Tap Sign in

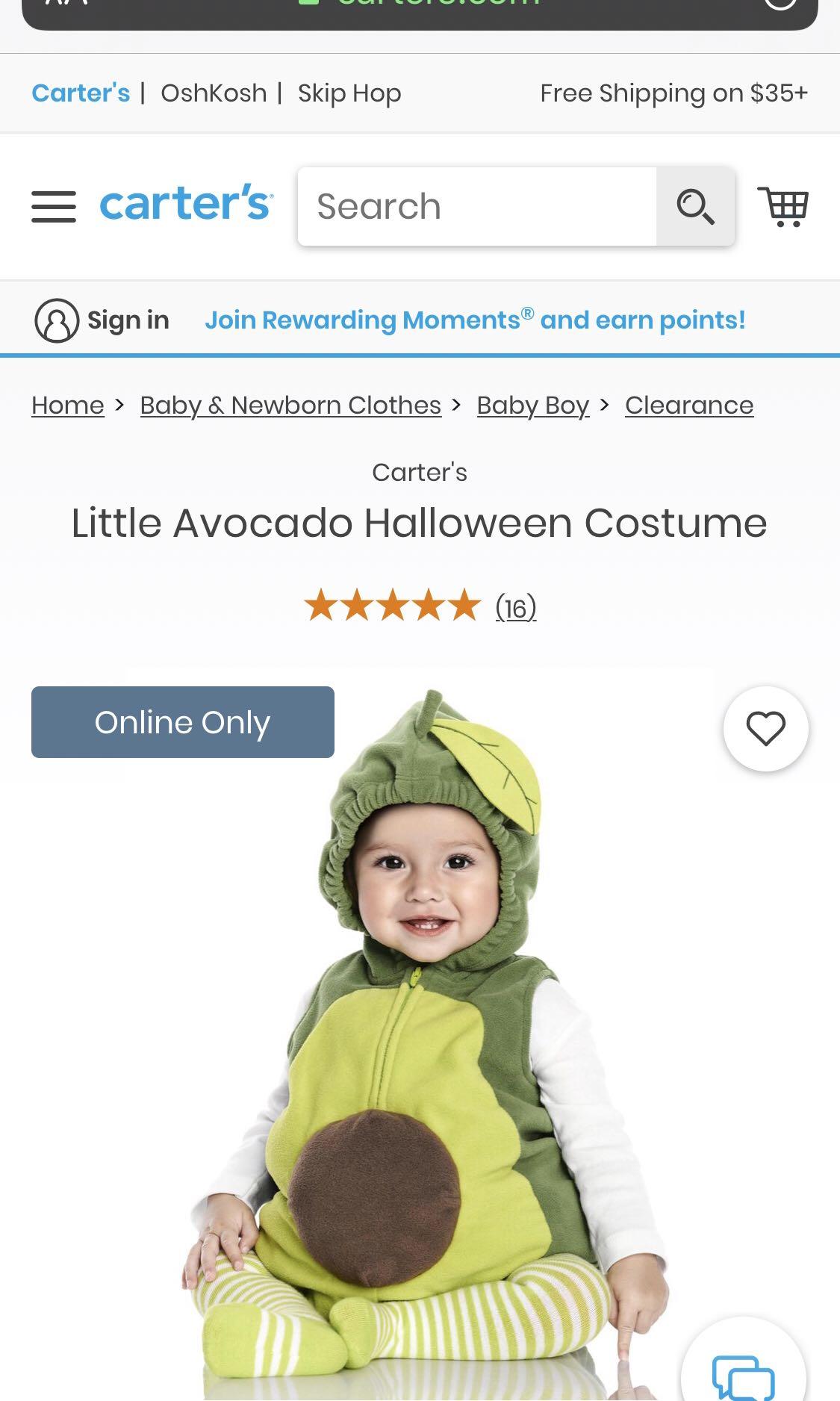pyautogui.click(x=102, y=320)
